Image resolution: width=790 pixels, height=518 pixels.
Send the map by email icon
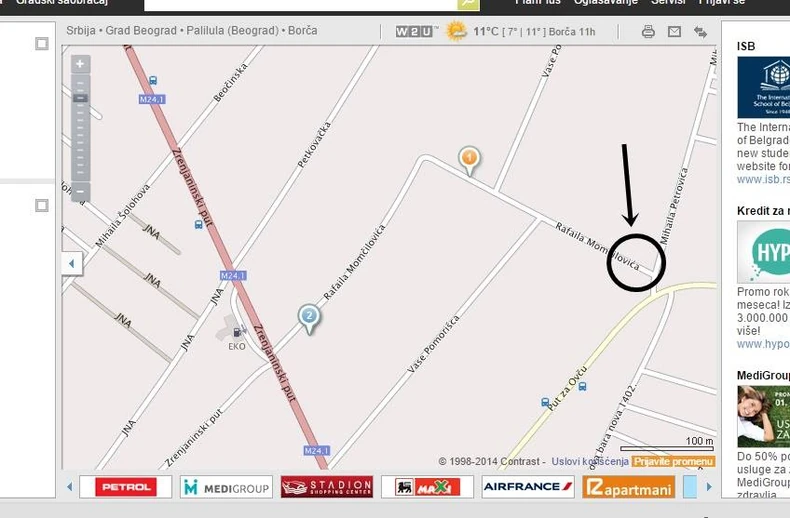click(674, 32)
